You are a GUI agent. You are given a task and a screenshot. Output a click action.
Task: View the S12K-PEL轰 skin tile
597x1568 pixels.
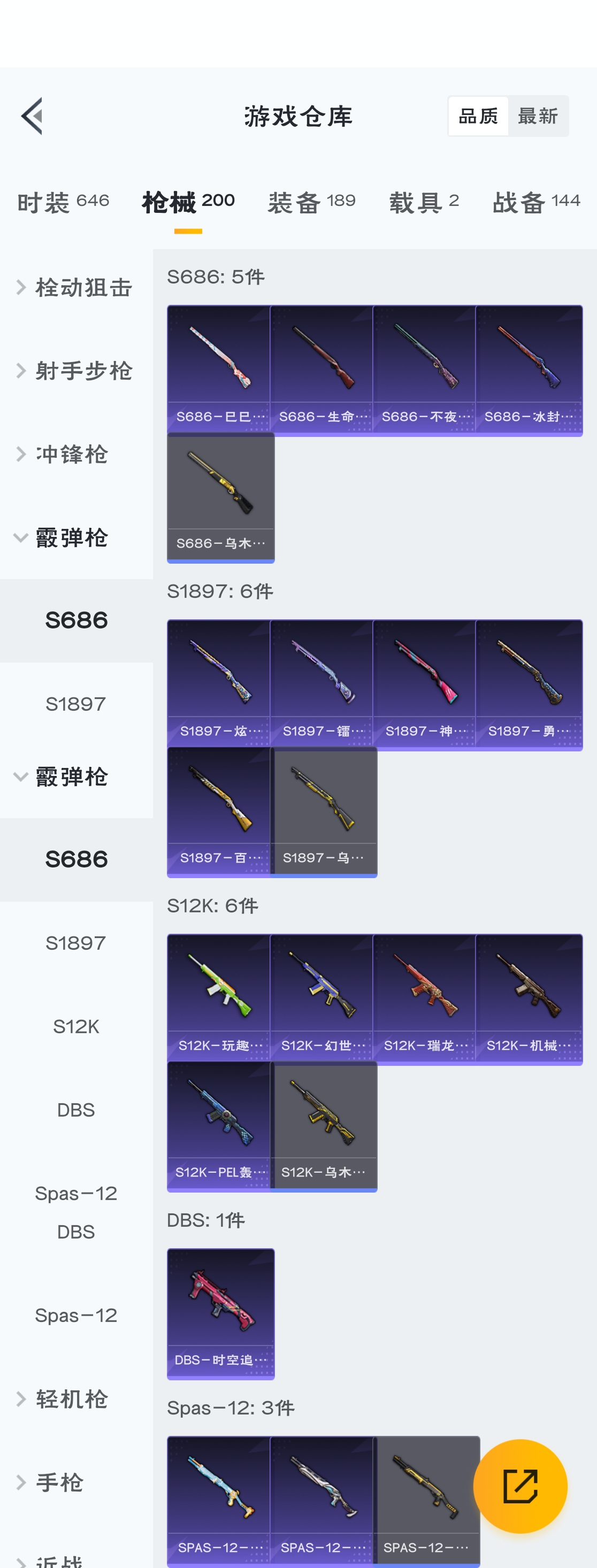click(x=219, y=1126)
